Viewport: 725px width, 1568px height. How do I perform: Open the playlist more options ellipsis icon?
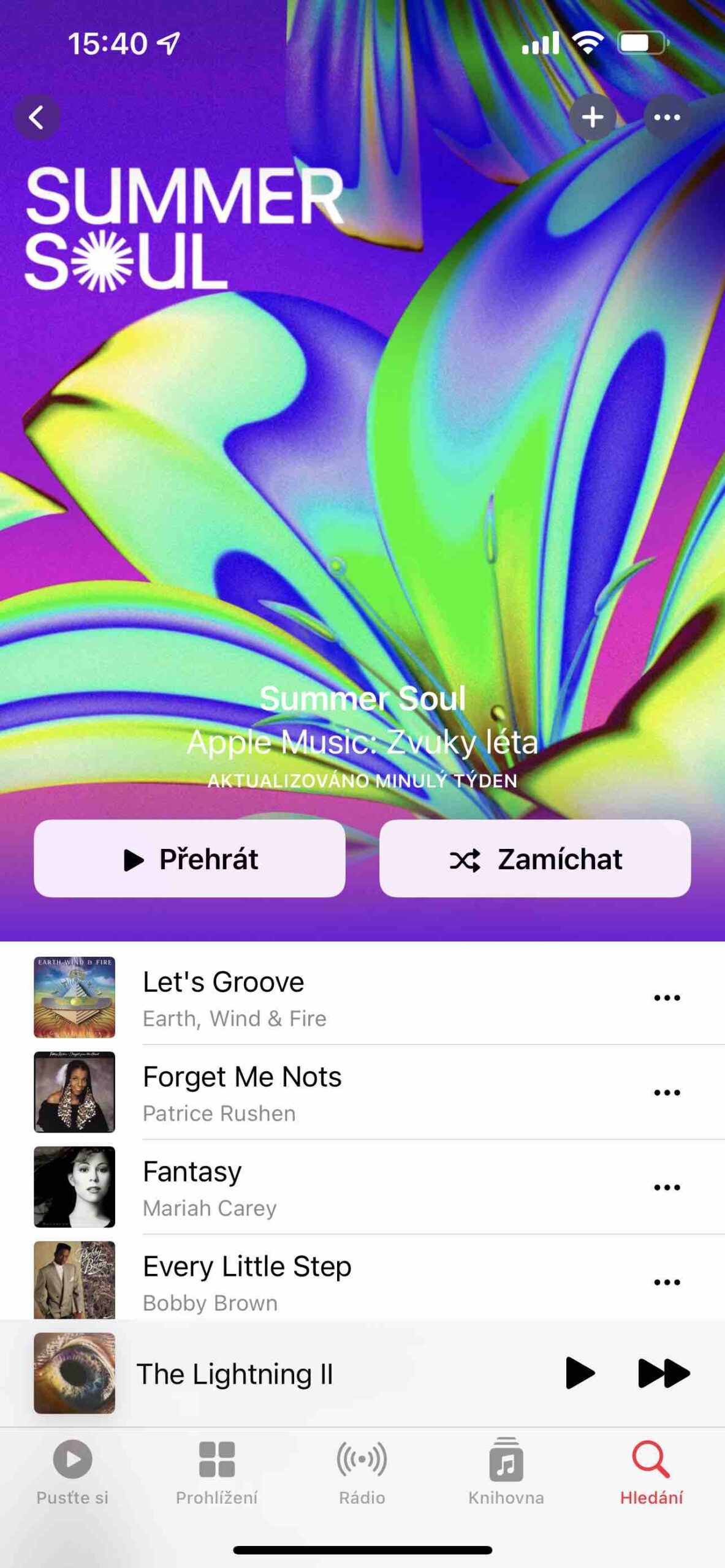click(666, 117)
